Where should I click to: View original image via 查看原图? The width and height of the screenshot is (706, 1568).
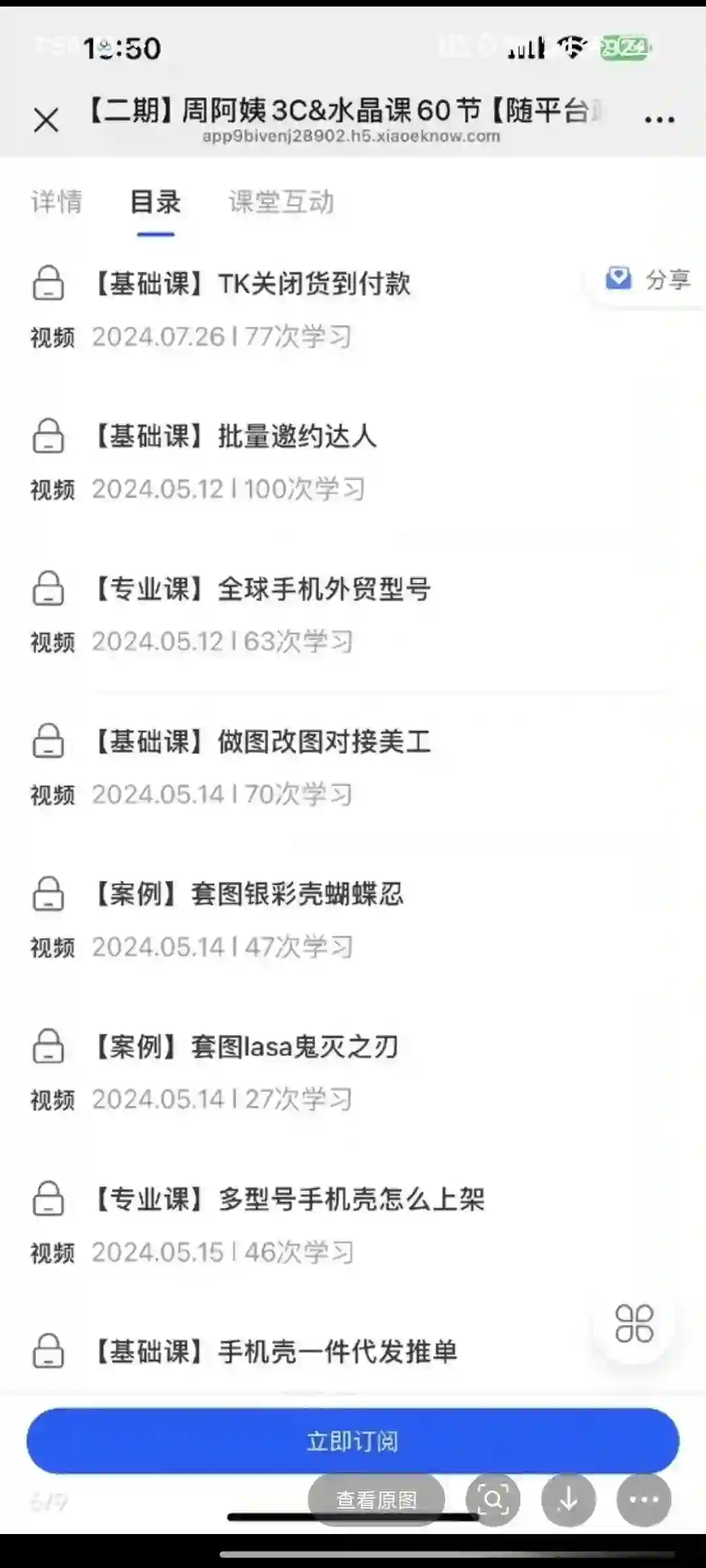[x=377, y=1499]
